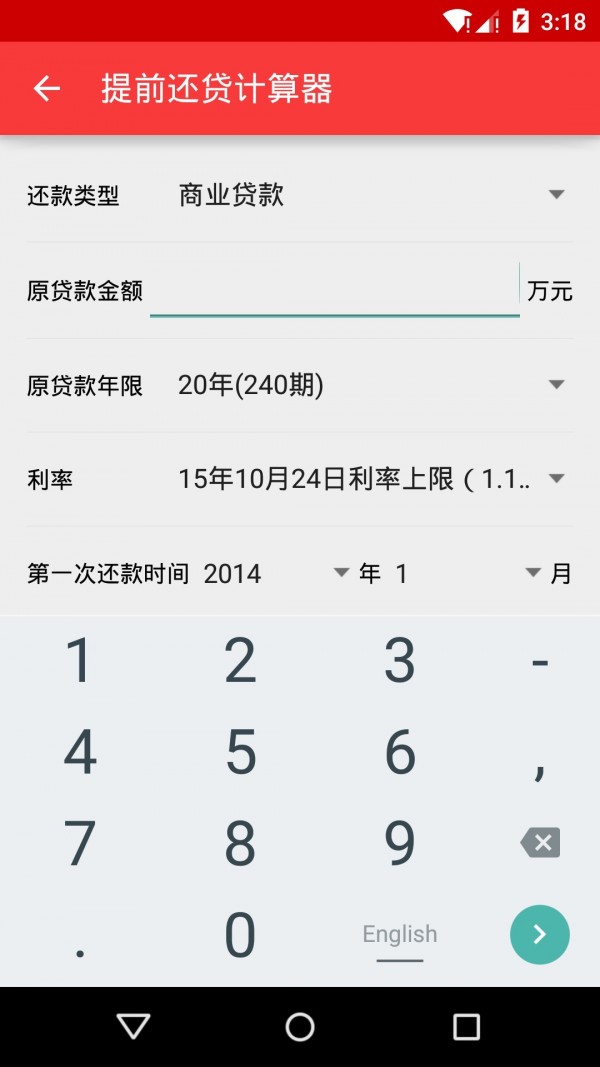Switch keyboard language via English key

point(400,935)
